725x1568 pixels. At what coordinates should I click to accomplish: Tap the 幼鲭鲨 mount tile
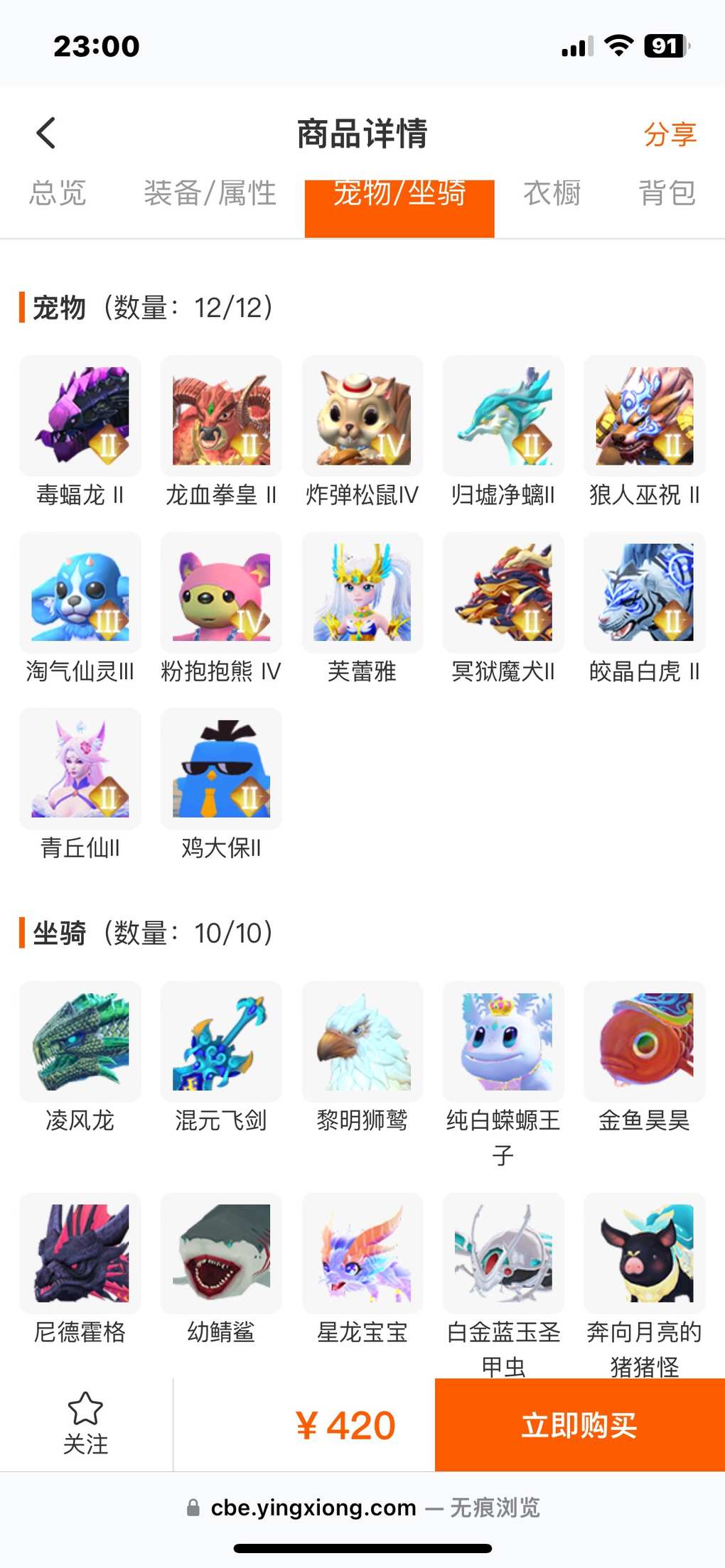pos(221,1253)
